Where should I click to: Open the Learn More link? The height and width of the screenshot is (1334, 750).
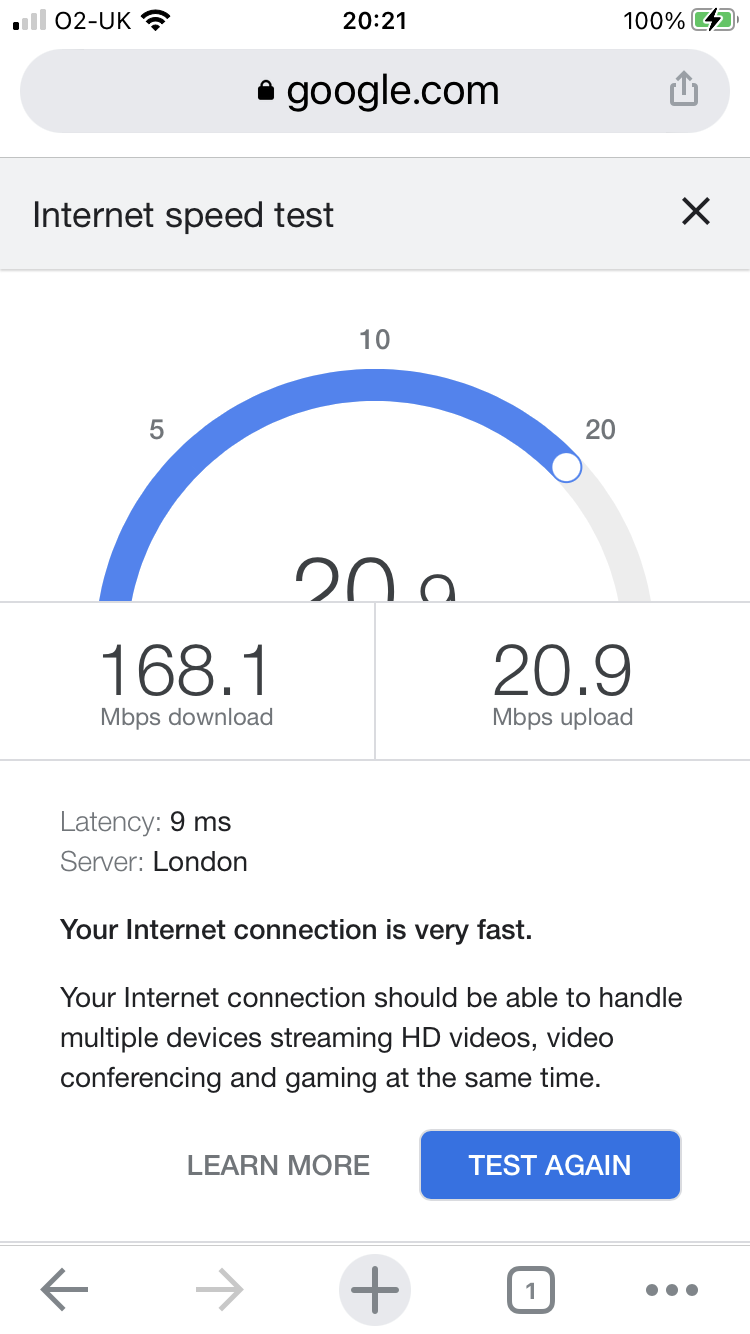click(x=278, y=1165)
